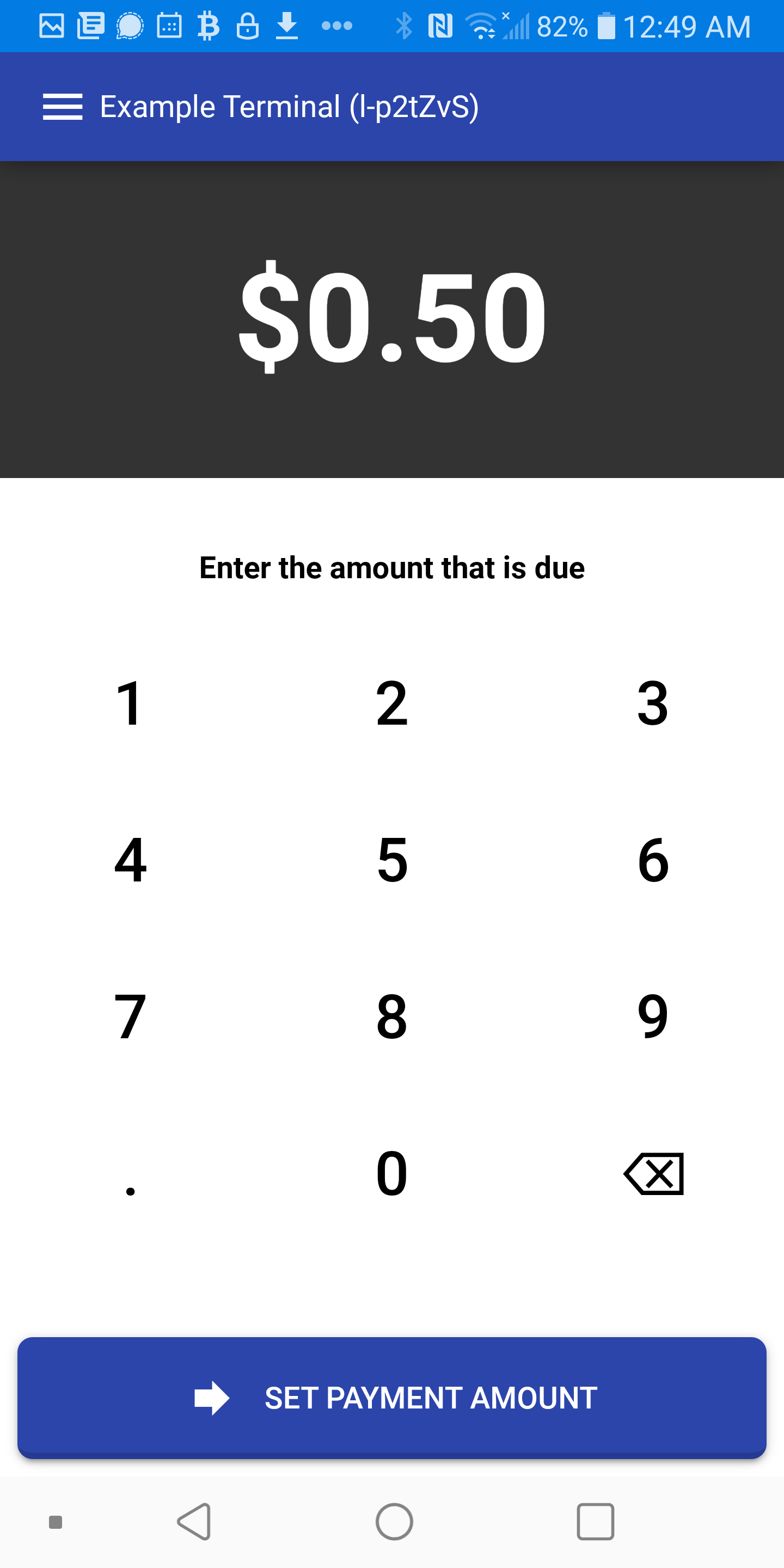The width and height of the screenshot is (784, 1568).
Task: Tap the NFC status icon
Action: 439,26
